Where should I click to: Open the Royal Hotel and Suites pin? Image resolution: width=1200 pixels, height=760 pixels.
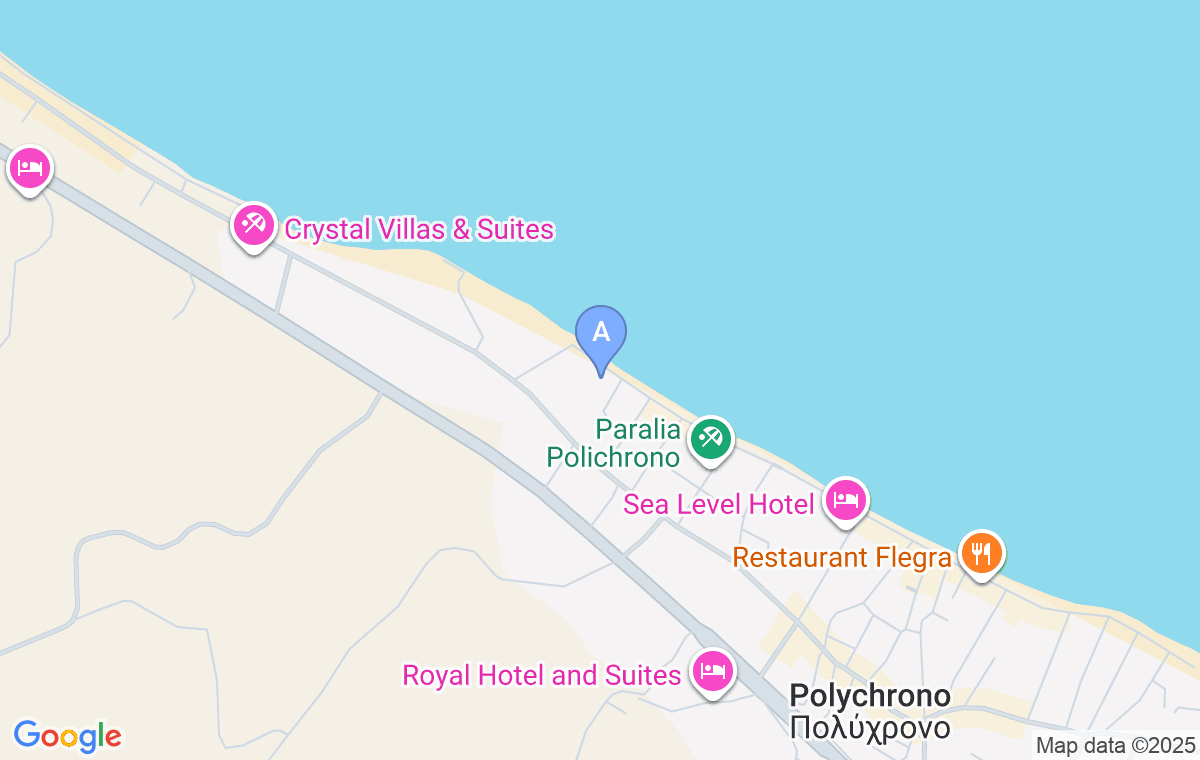[712, 671]
